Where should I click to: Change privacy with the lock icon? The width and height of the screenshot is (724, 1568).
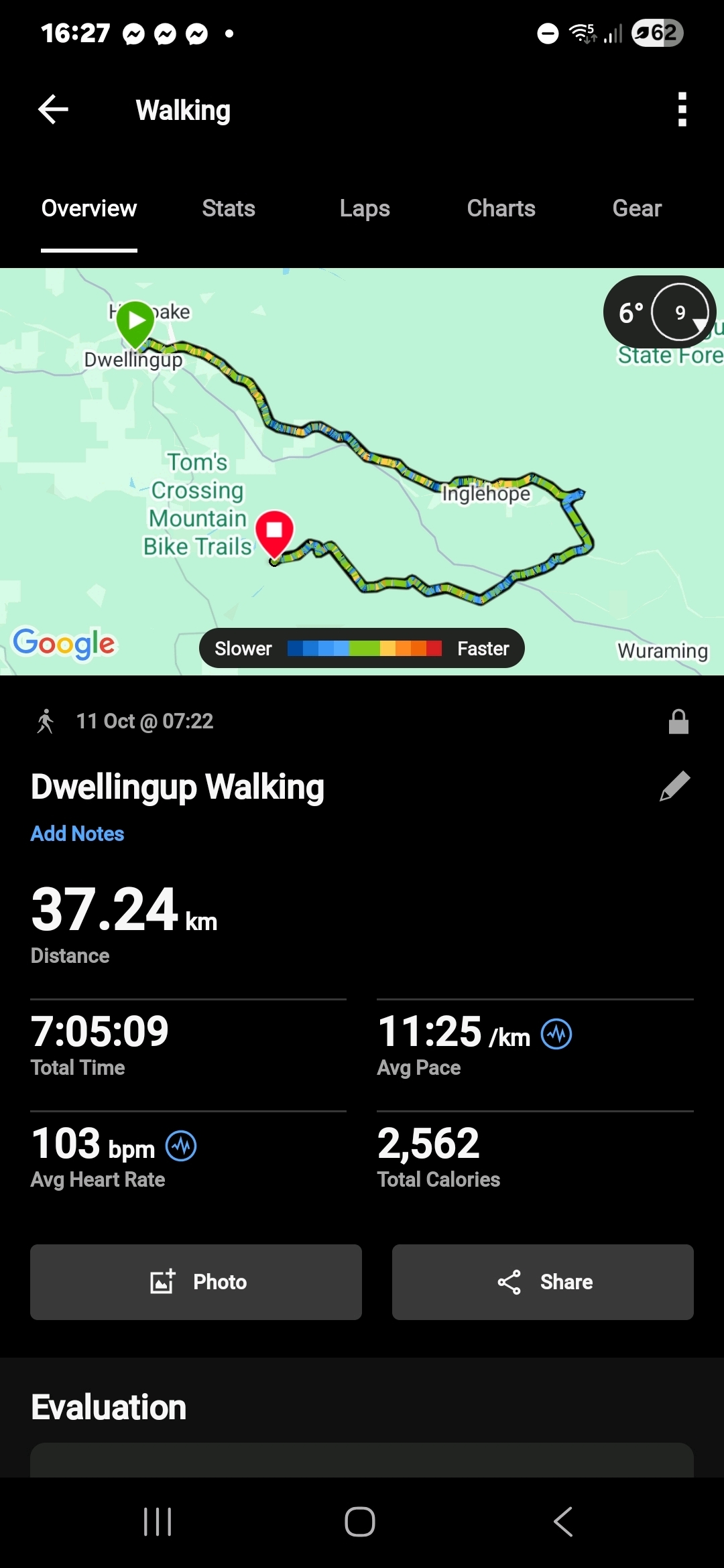click(678, 722)
